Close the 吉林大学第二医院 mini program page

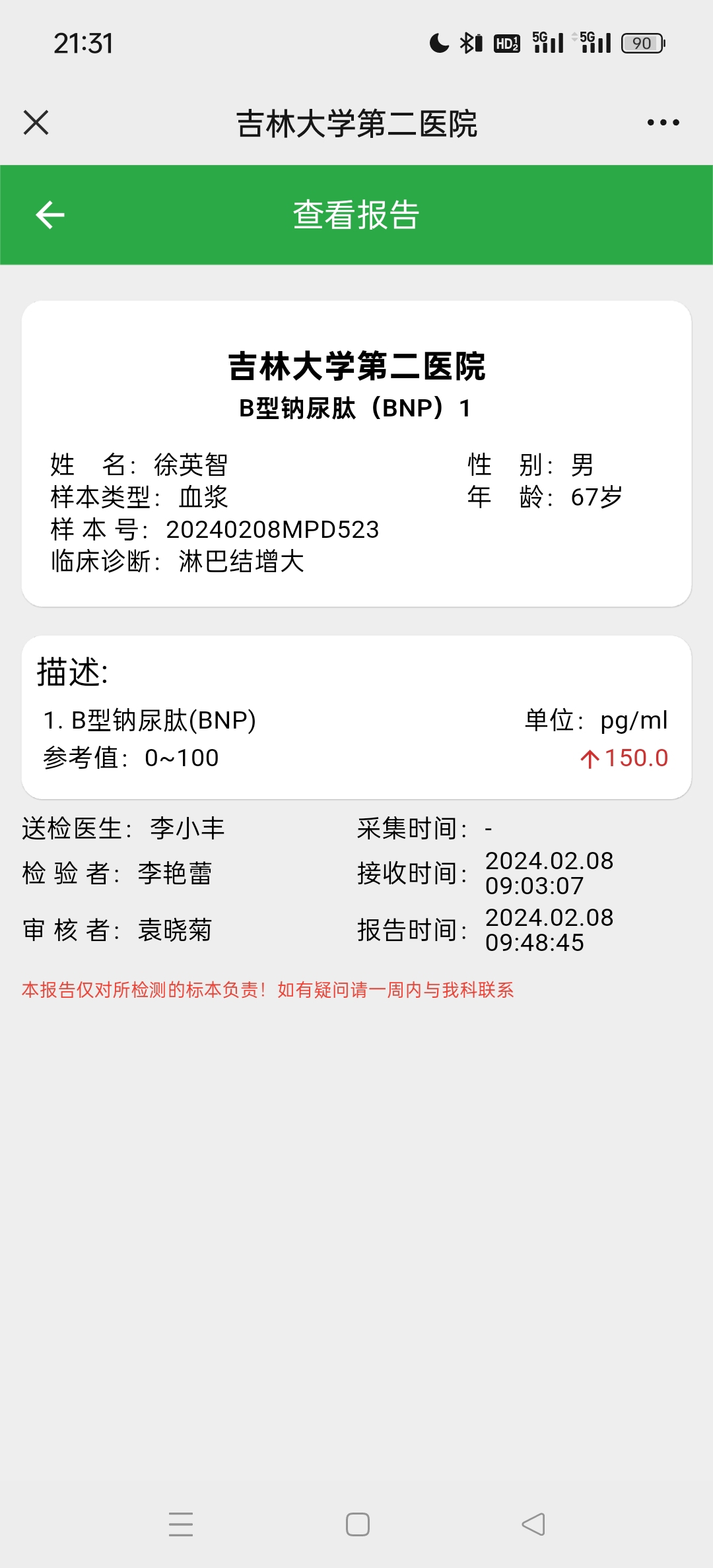coord(36,123)
